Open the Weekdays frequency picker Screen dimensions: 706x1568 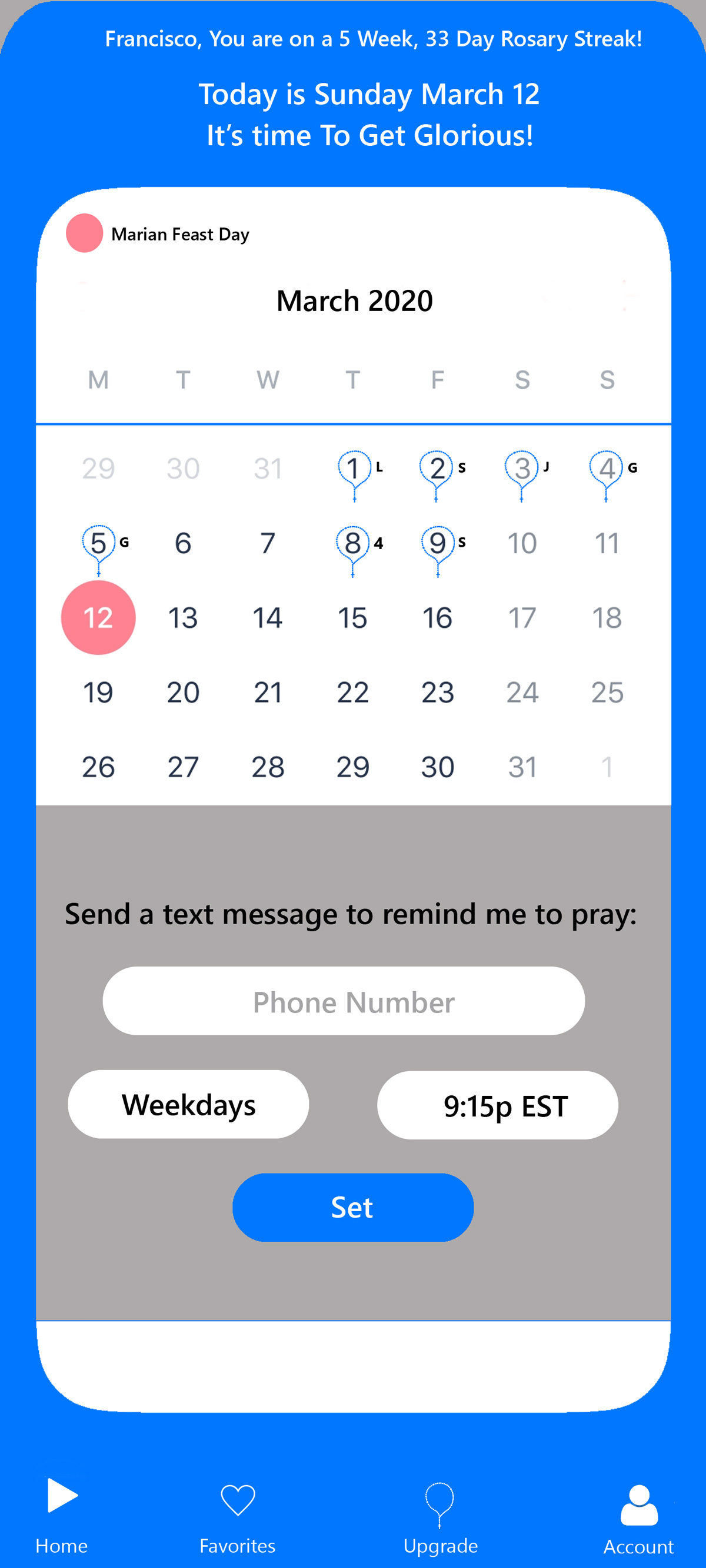click(x=188, y=1104)
